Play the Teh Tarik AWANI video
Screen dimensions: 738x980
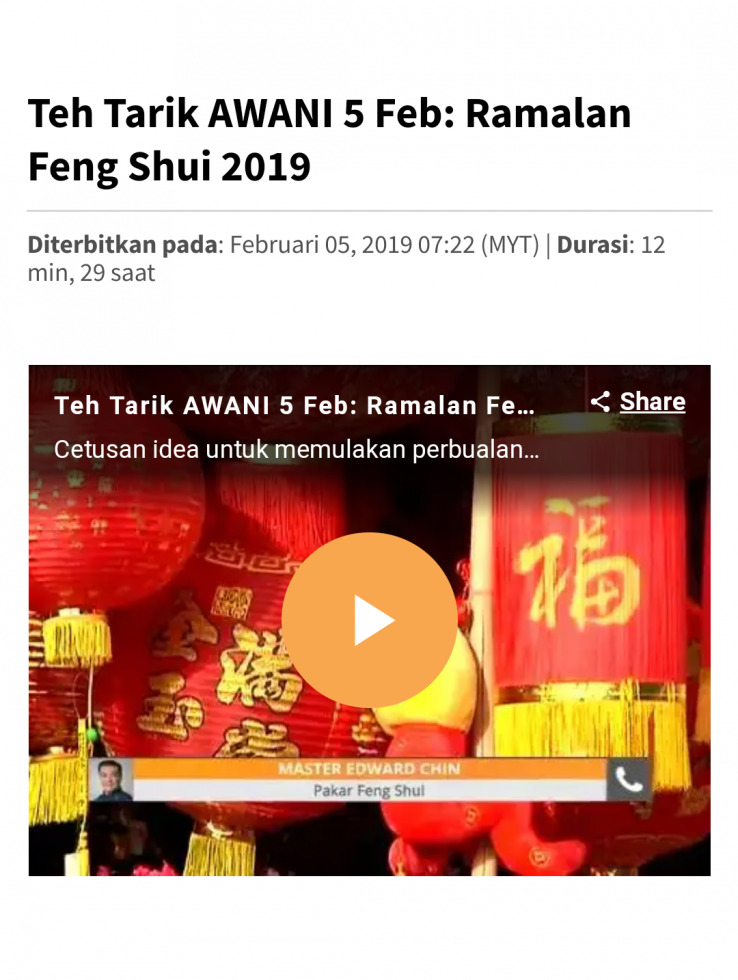coord(369,621)
